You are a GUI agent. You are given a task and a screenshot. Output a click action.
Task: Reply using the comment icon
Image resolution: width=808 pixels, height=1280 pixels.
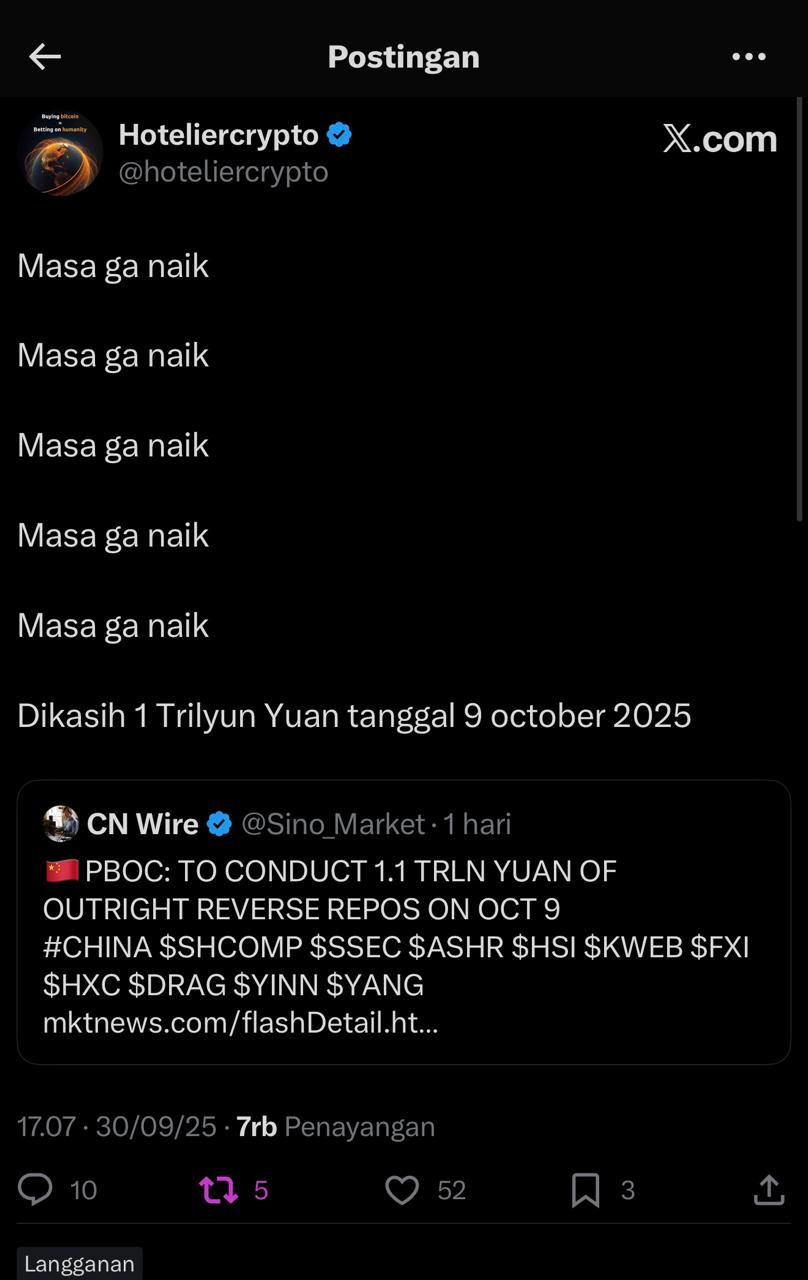[36, 1189]
